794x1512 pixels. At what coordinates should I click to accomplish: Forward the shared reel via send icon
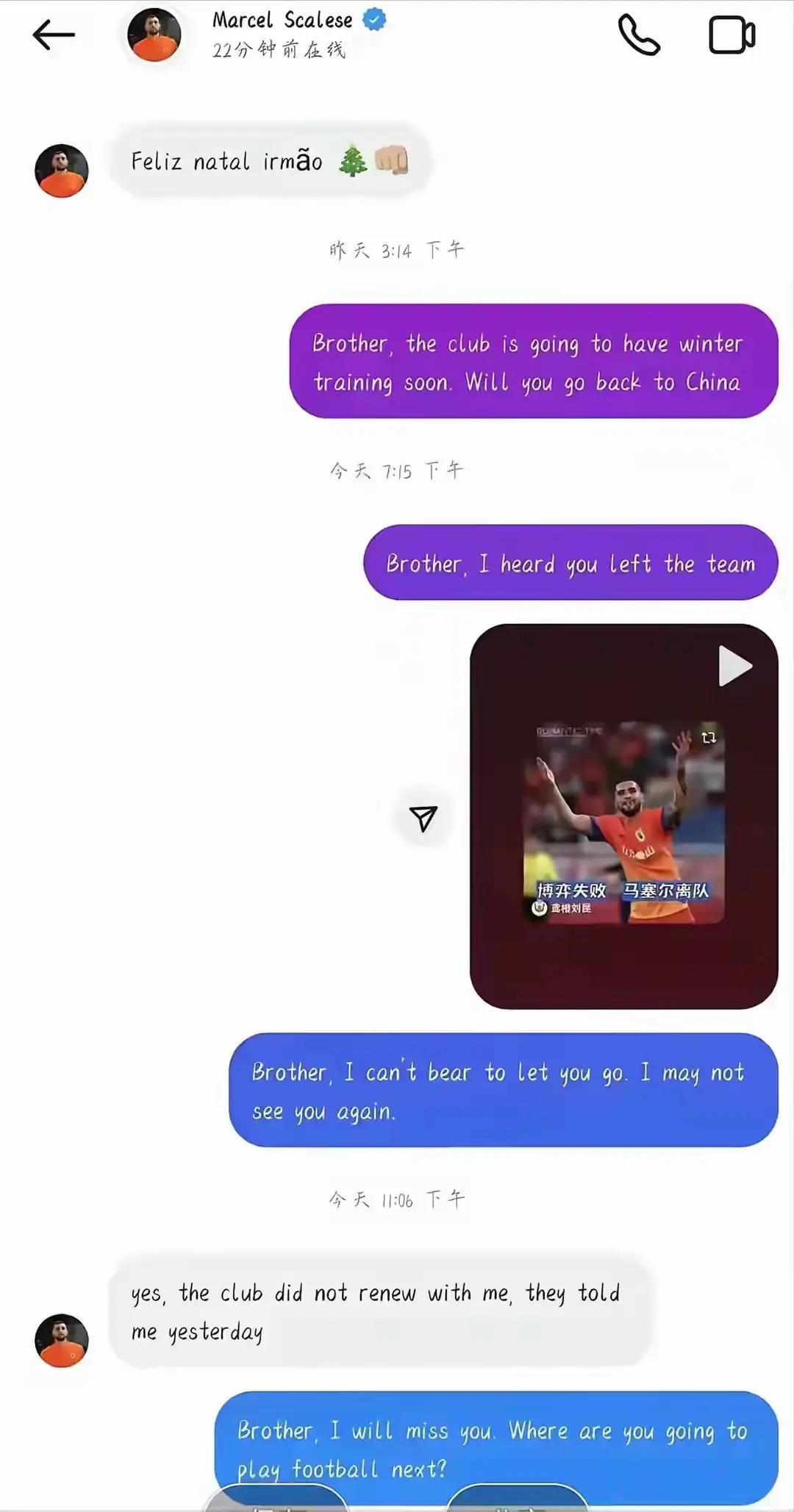pos(423,818)
